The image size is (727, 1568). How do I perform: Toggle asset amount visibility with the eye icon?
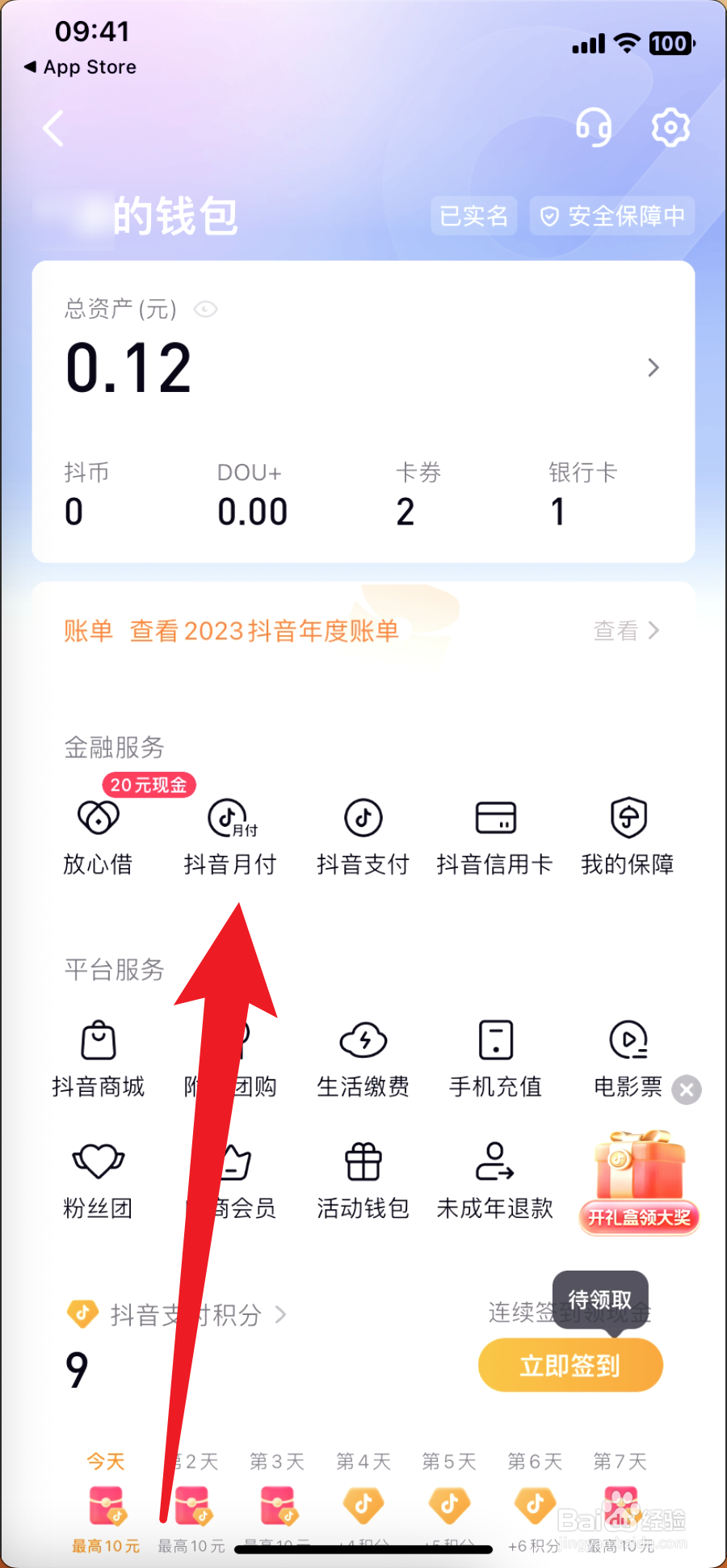[205, 310]
